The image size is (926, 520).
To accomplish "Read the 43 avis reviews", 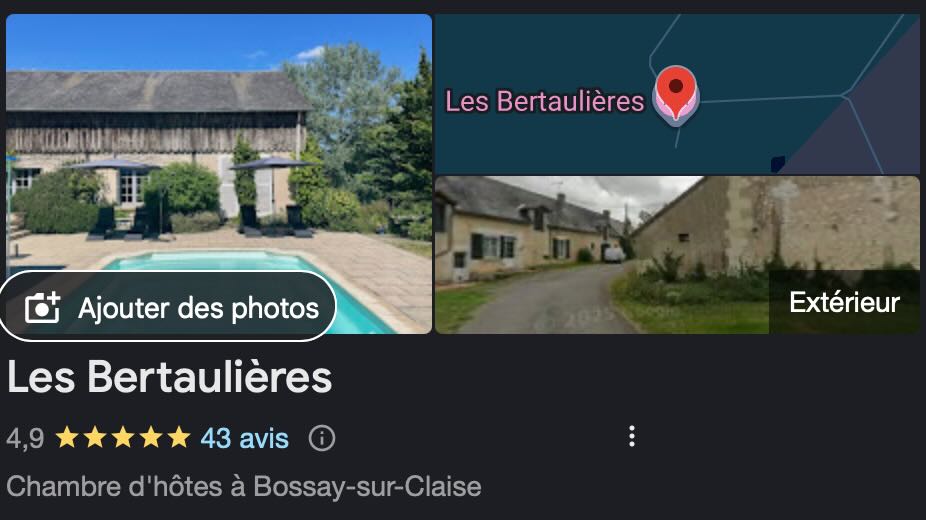I will tap(244, 438).
